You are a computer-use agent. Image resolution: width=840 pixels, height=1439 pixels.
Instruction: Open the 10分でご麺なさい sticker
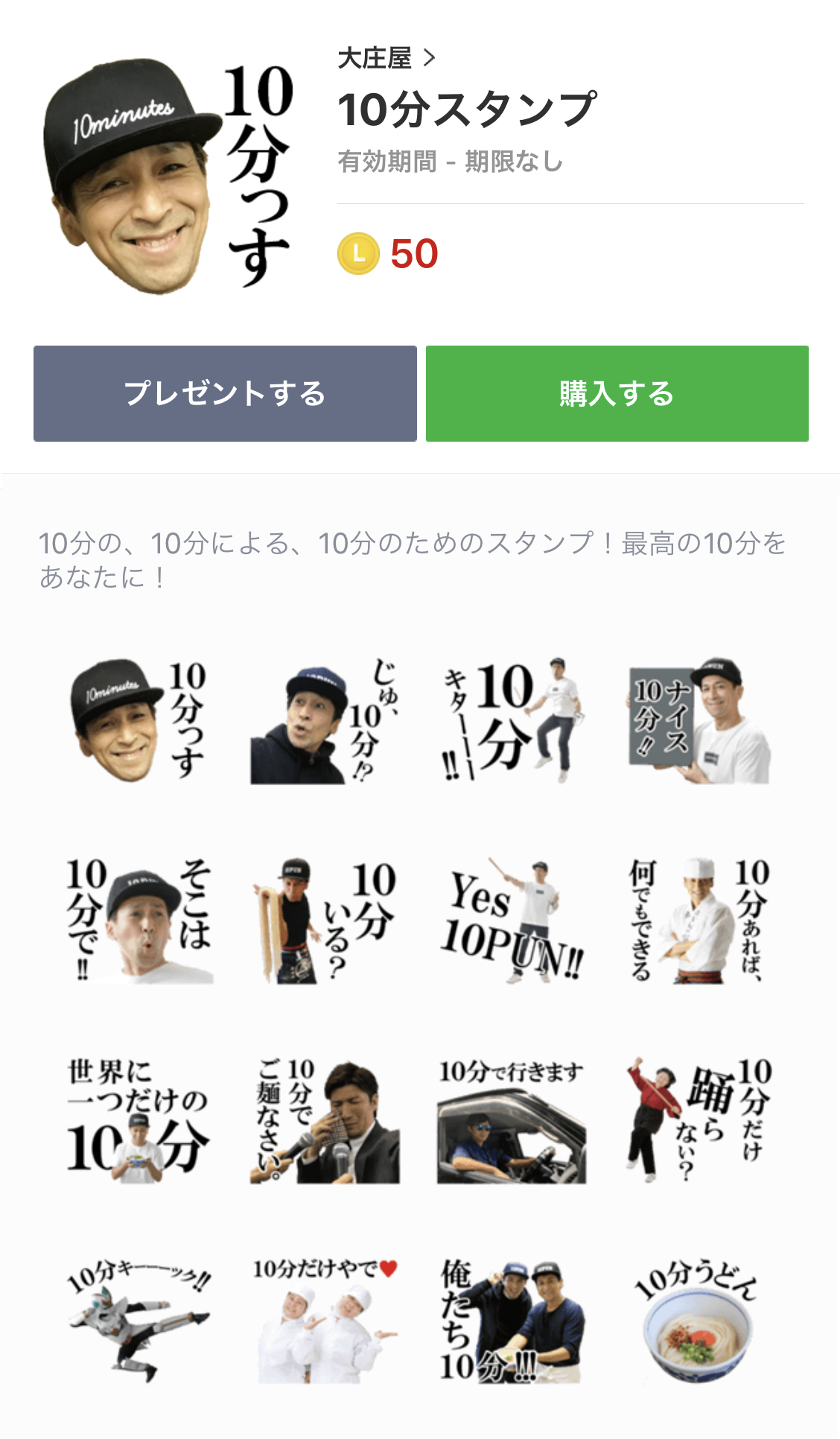[325, 1119]
